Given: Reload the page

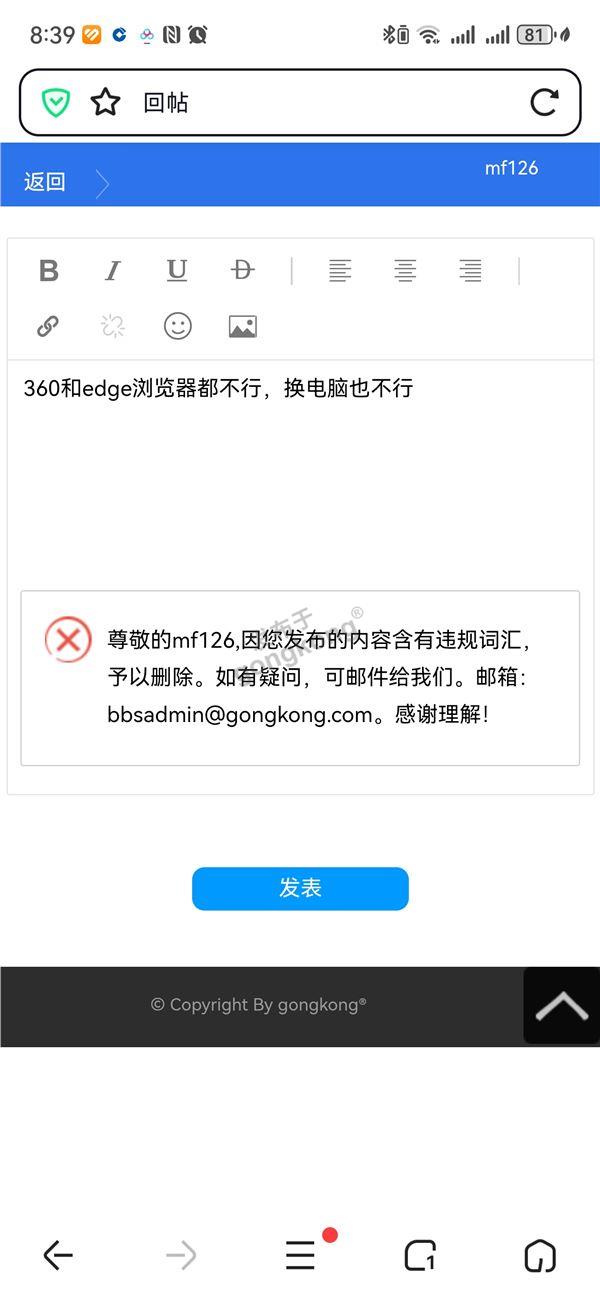Looking at the screenshot, I should coord(544,102).
